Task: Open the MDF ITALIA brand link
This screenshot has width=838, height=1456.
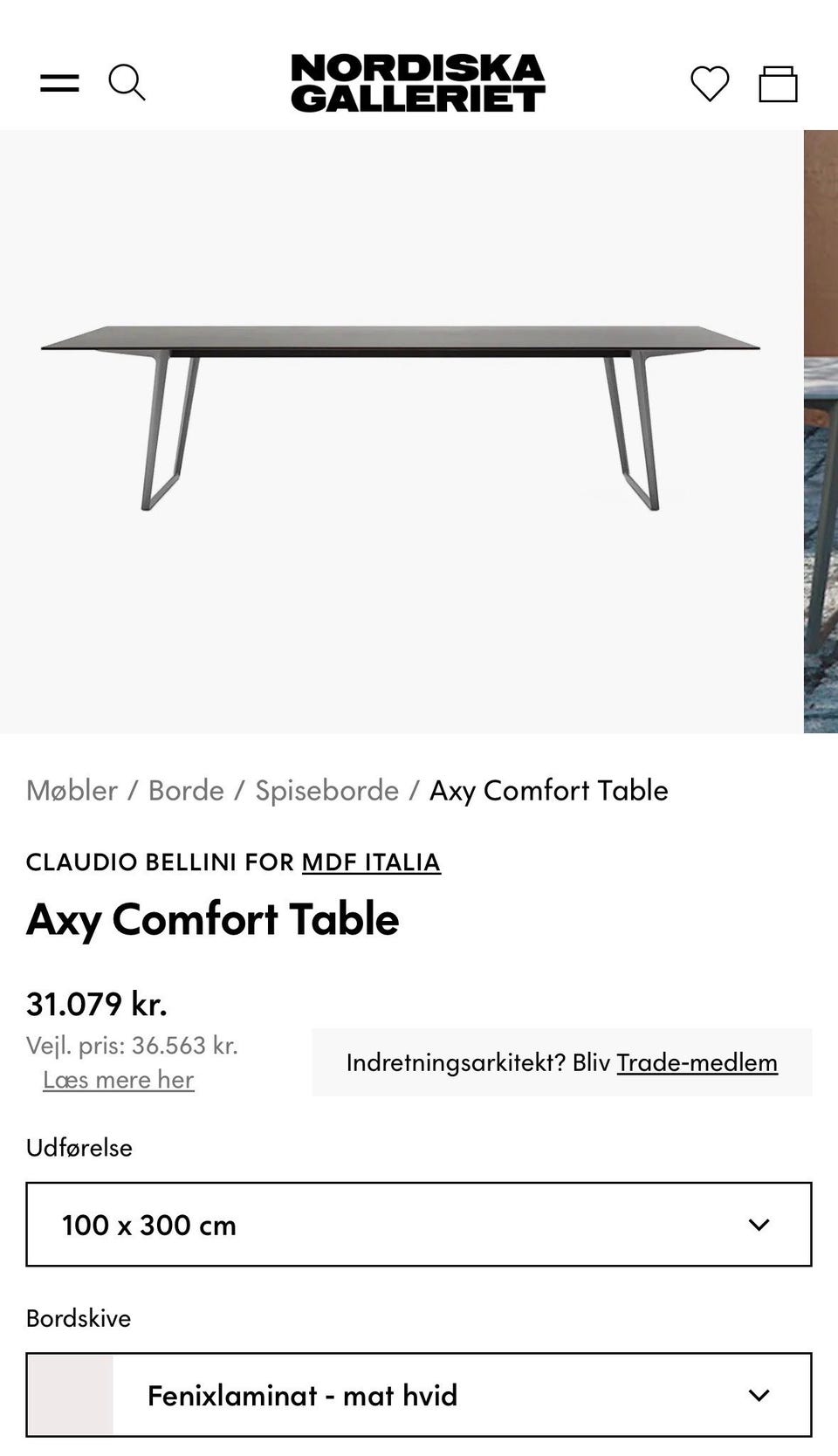Action: pos(371,862)
